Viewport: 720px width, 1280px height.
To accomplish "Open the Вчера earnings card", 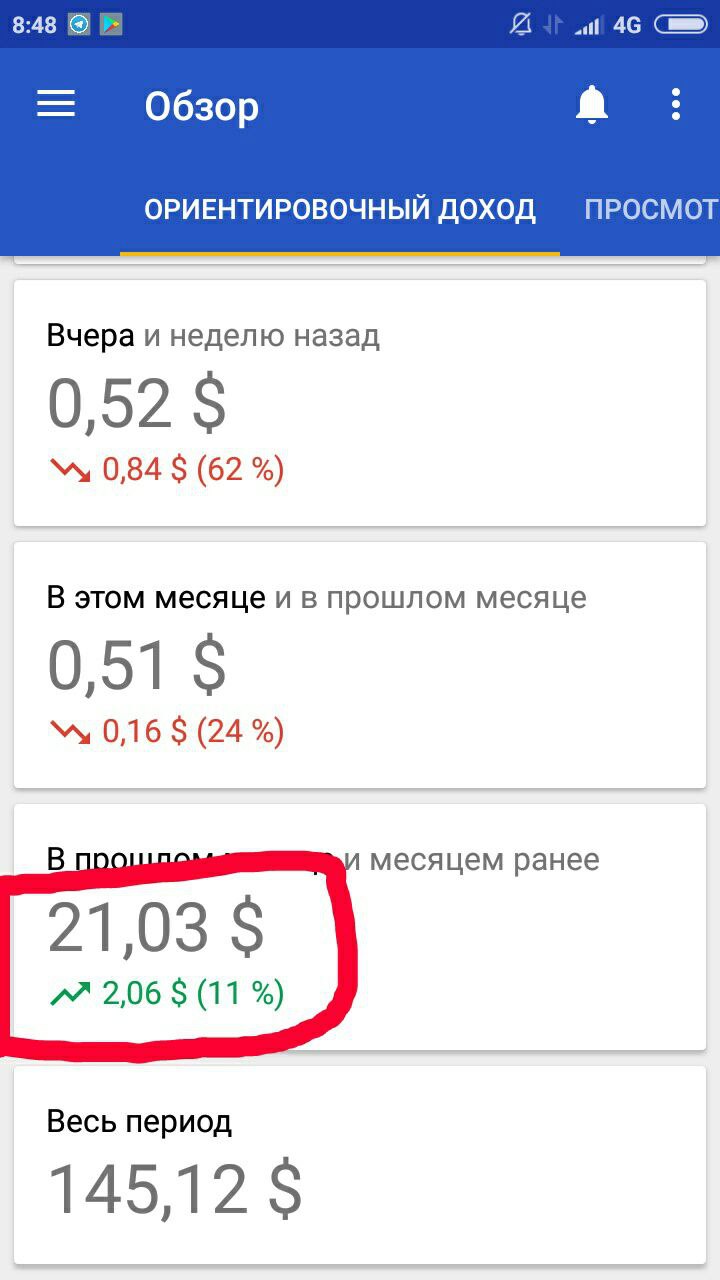I will coord(360,403).
